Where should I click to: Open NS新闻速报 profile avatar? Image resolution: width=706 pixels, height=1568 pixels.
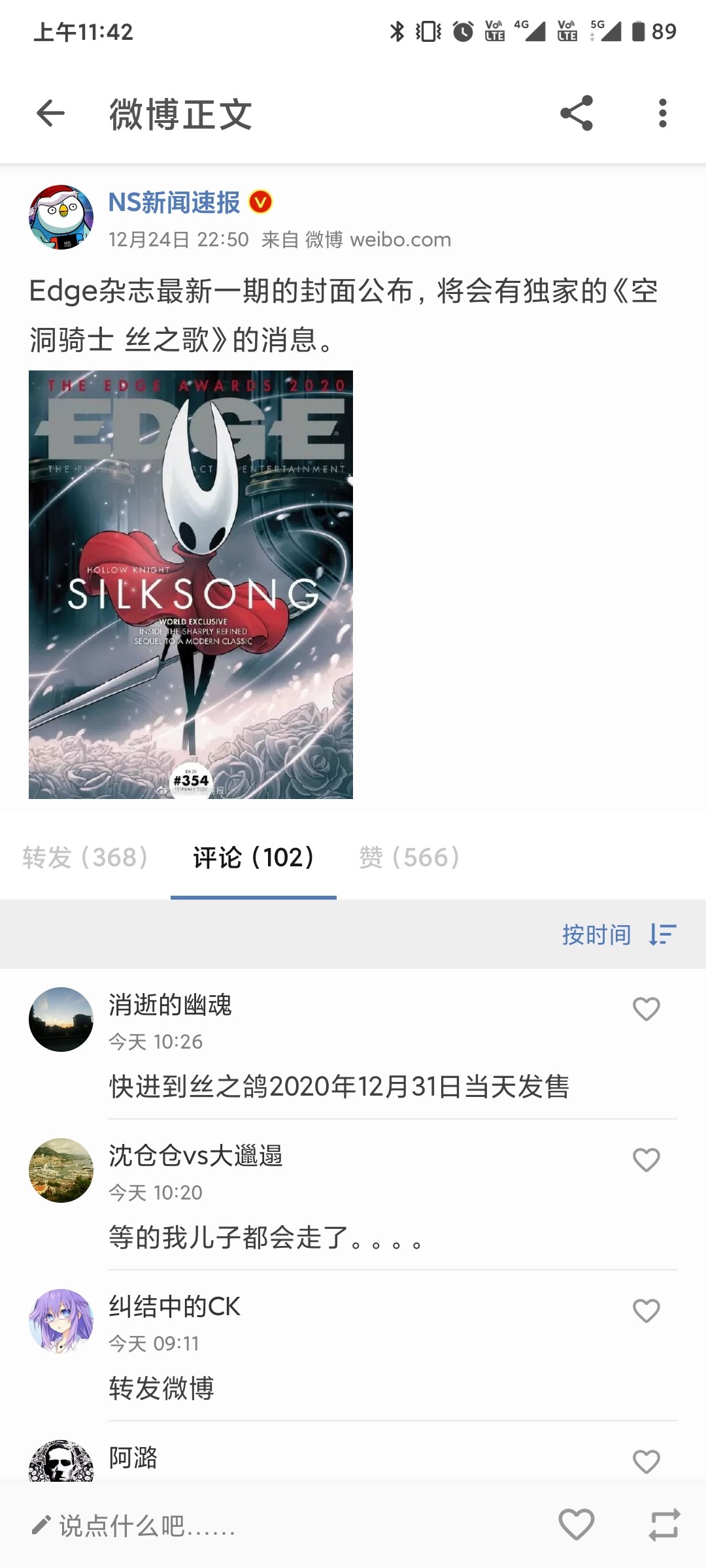(x=61, y=217)
